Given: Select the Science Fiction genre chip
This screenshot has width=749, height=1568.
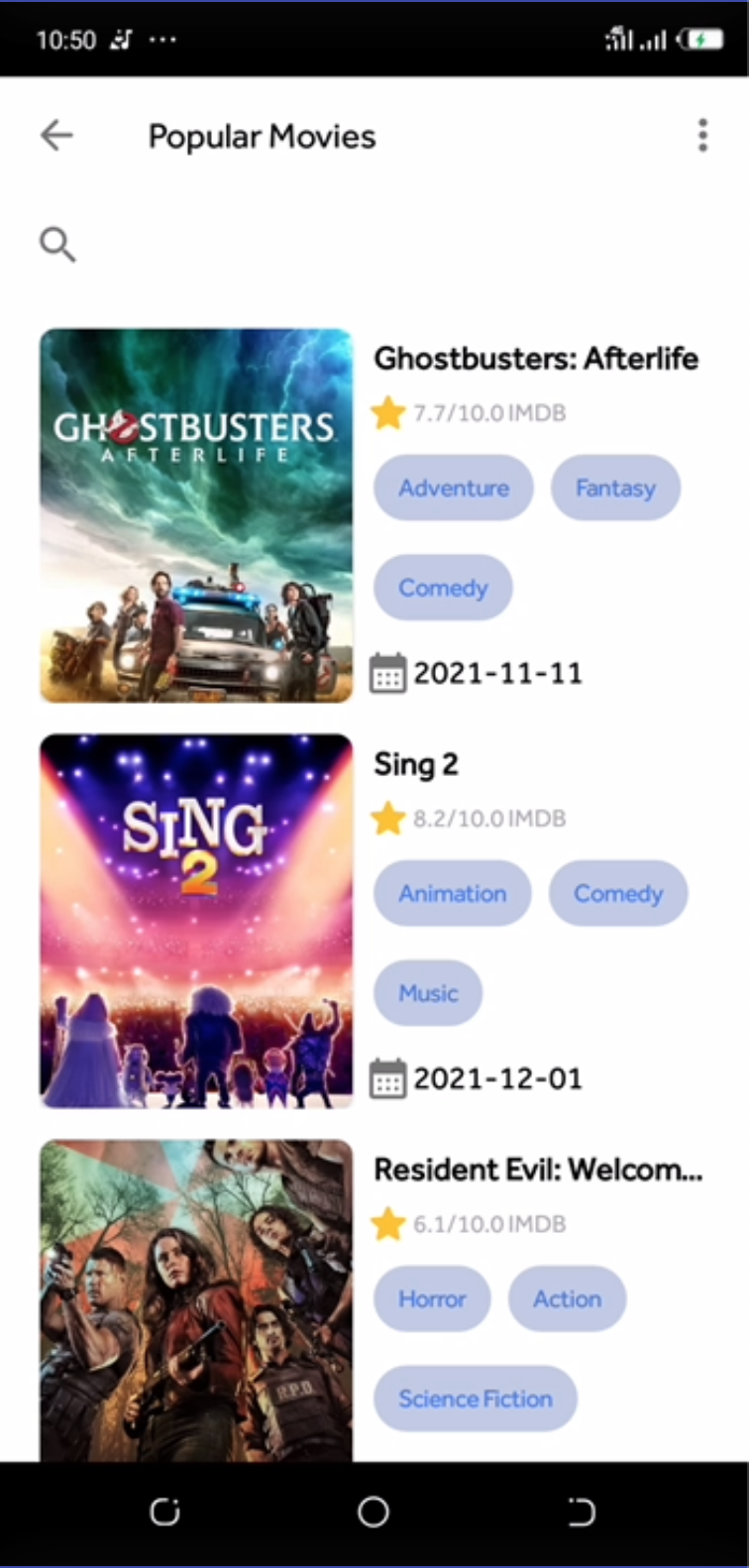Looking at the screenshot, I should point(476,1399).
